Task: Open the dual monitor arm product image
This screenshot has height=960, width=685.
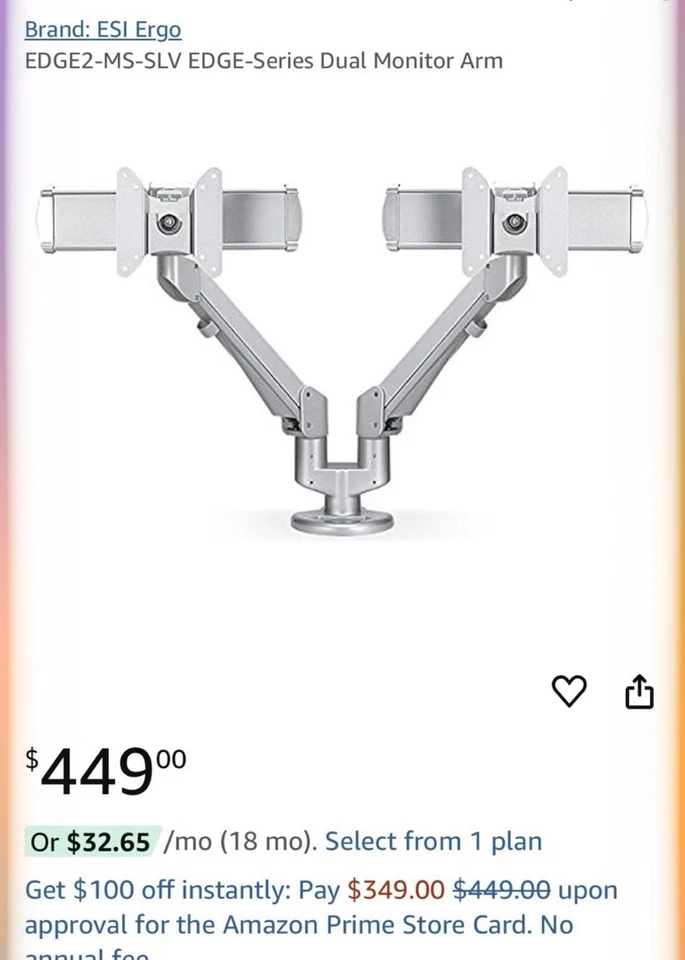Action: point(341,350)
